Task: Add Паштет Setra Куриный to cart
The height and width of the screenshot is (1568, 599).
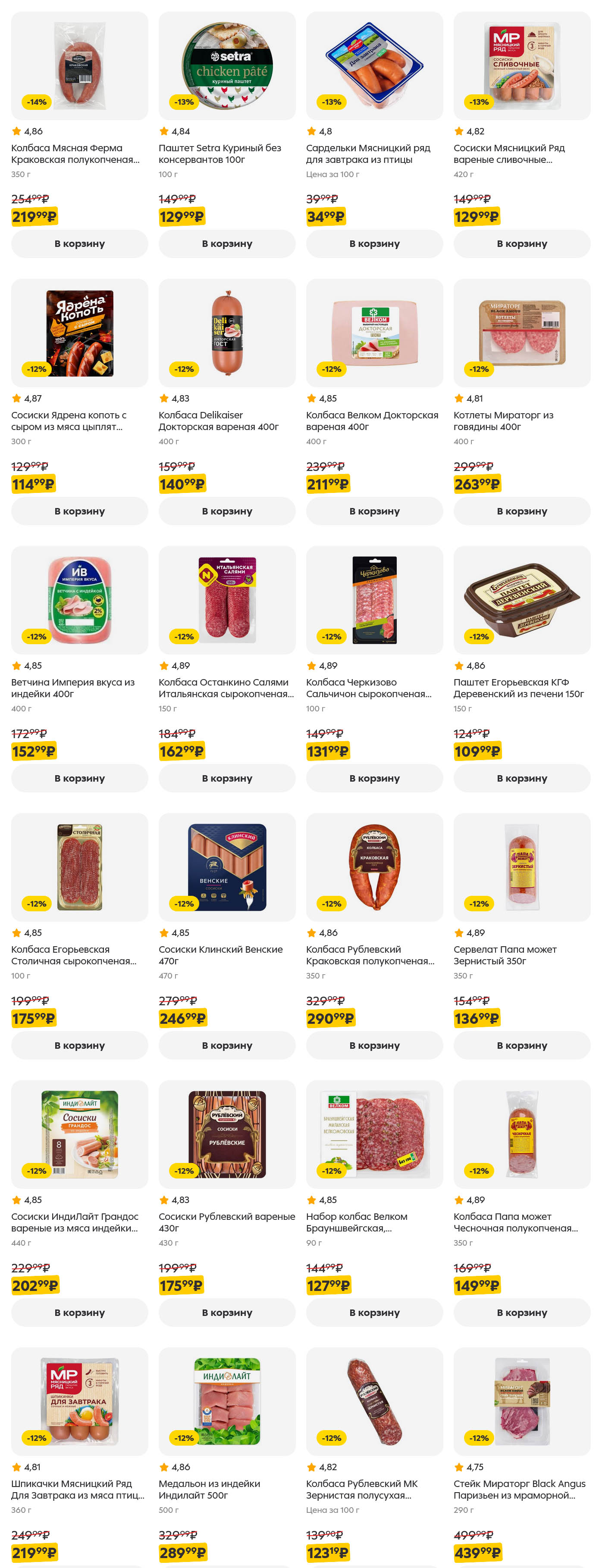Action: coord(227,243)
